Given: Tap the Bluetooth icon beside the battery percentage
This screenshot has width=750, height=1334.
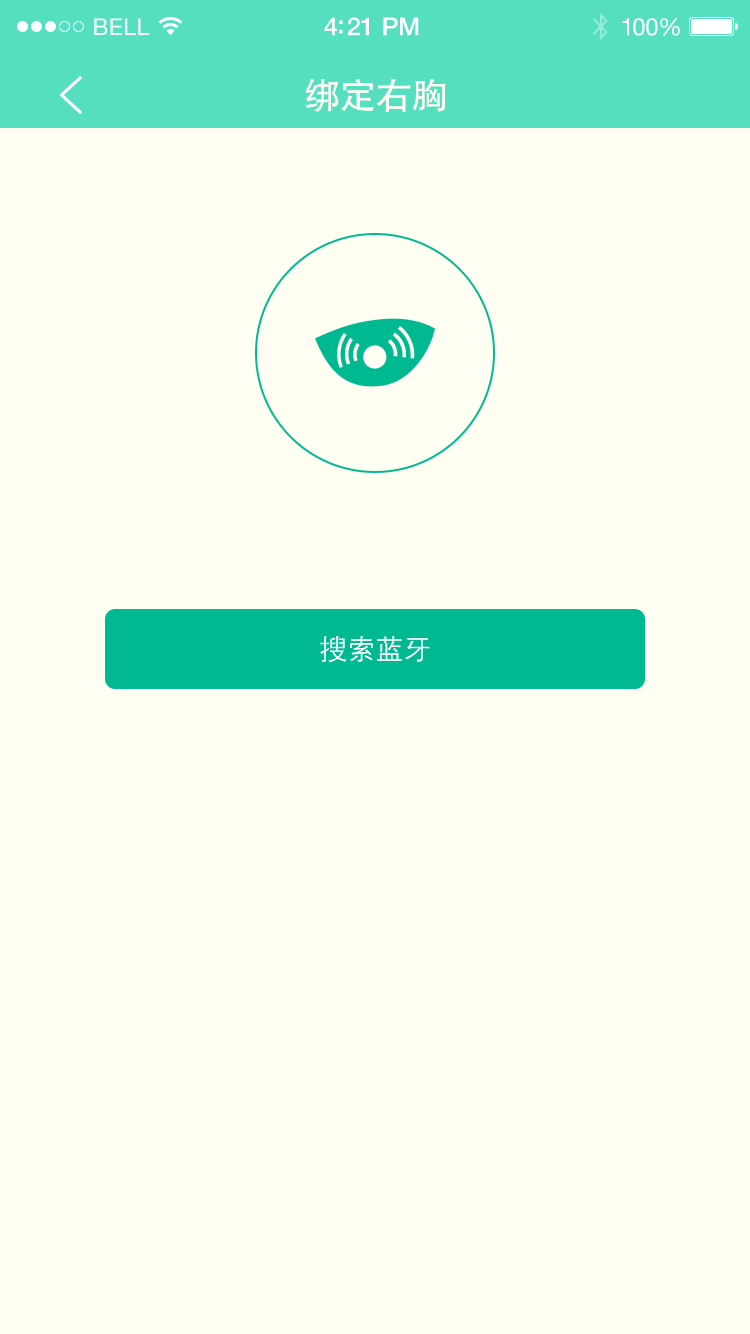Looking at the screenshot, I should [601, 27].
